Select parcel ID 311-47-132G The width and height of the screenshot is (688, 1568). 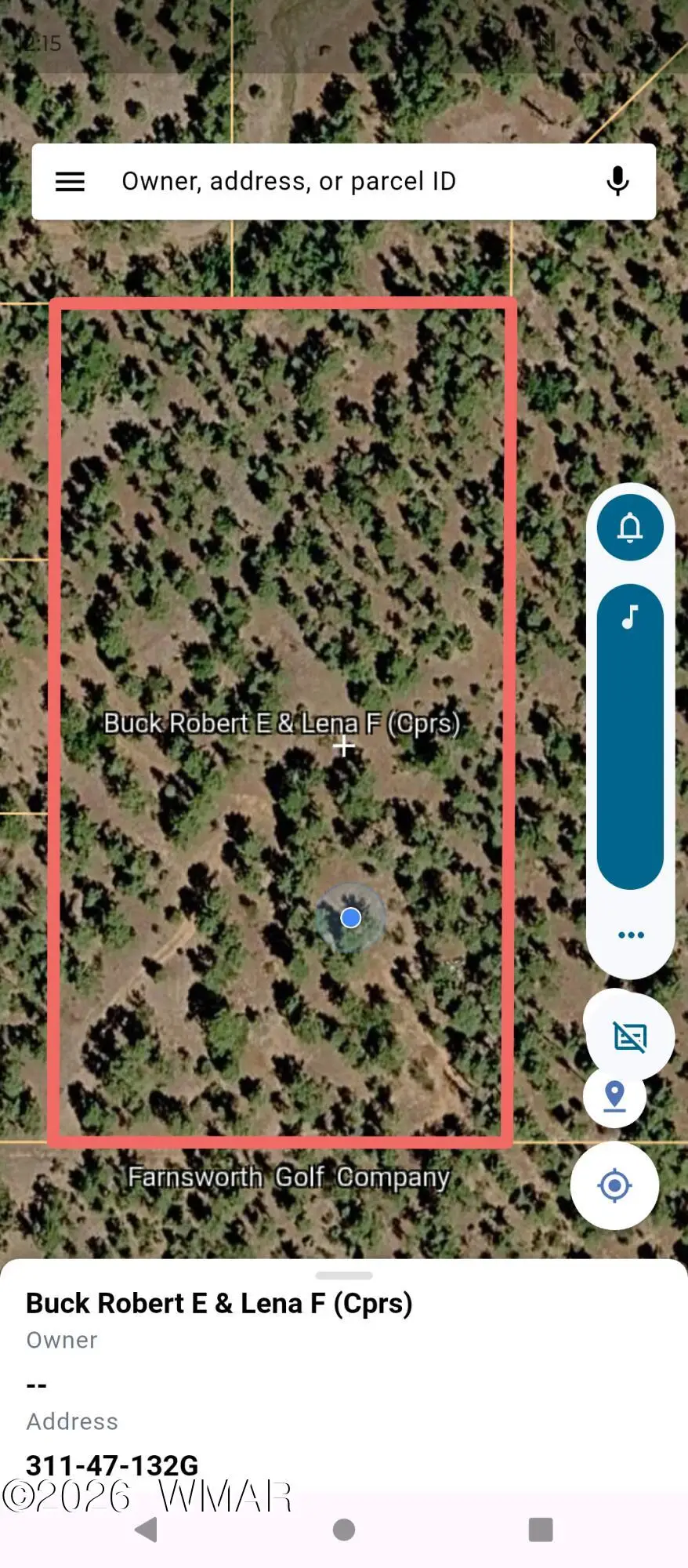pos(111,1465)
